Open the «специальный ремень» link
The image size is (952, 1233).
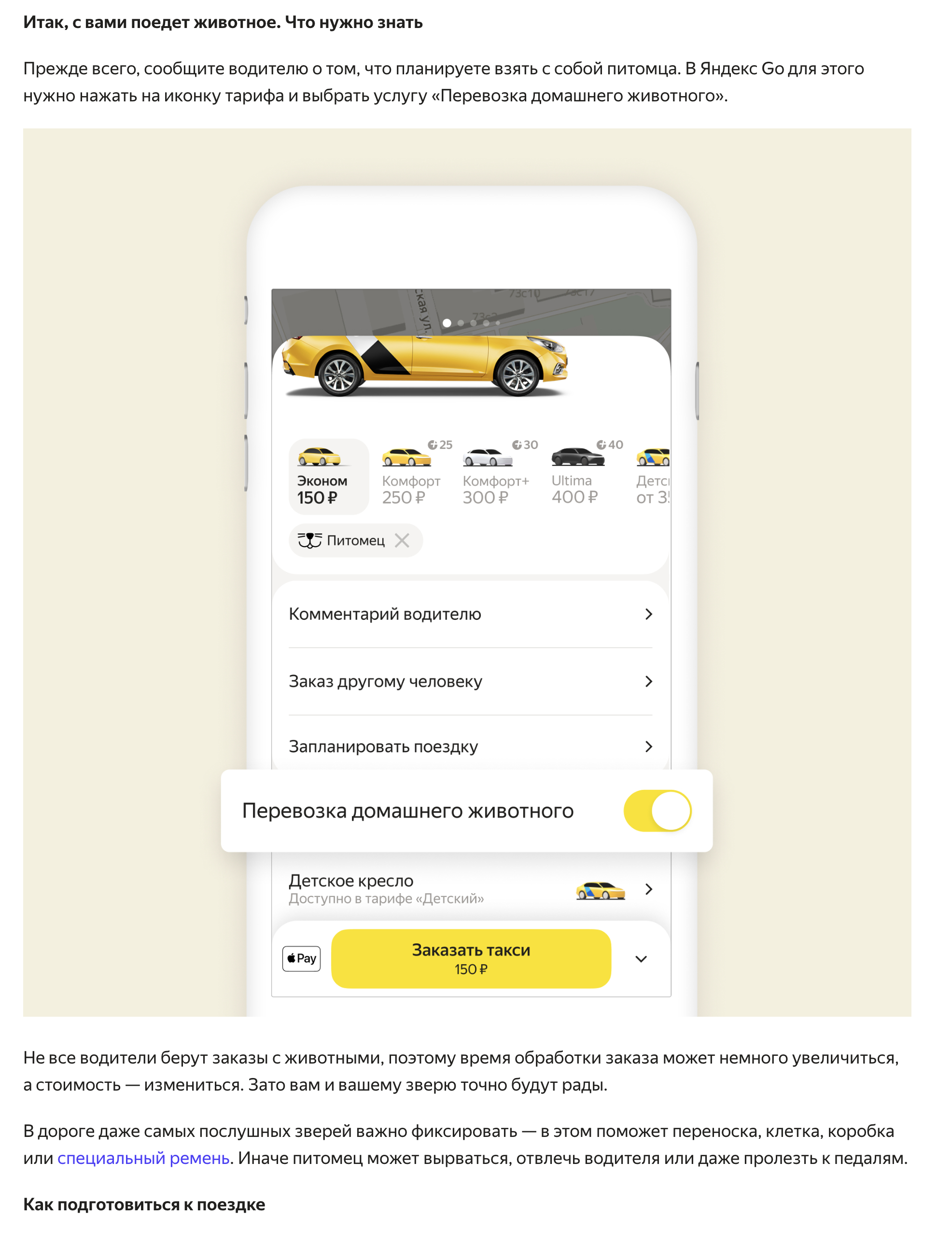pyautogui.click(x=143, y=1158)
